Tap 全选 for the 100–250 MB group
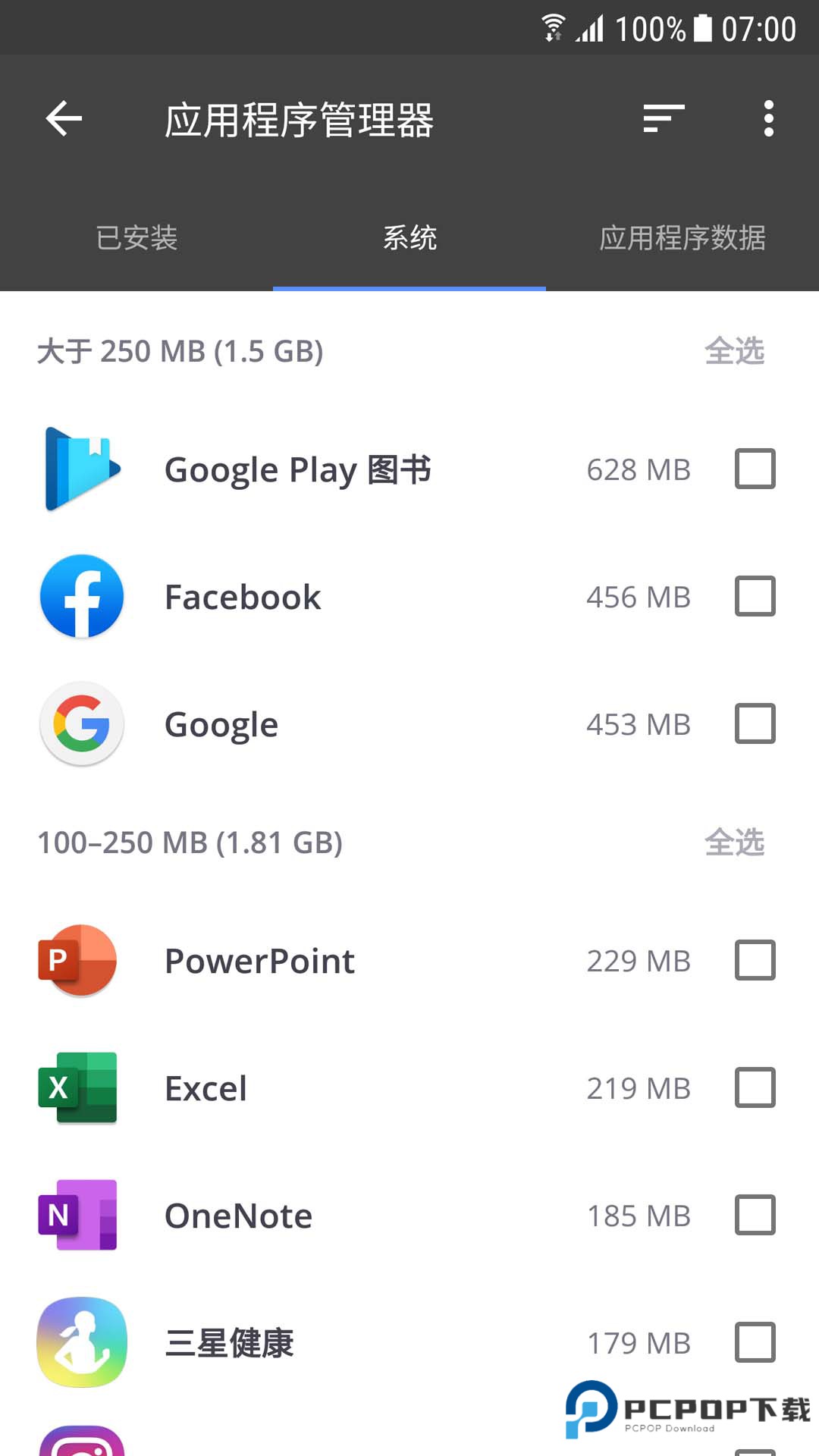 735,843
